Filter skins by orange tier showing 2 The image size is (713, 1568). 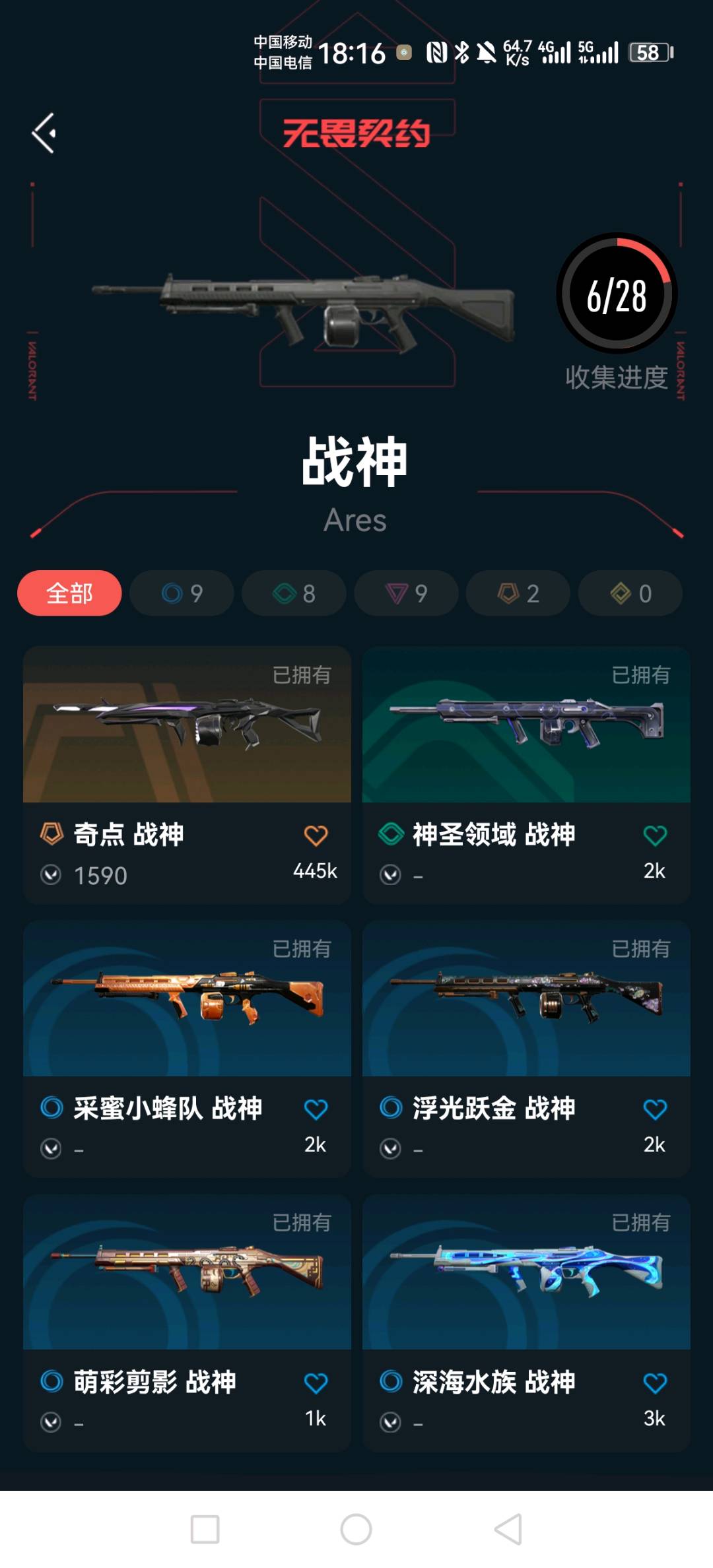(x=518, y=593)
